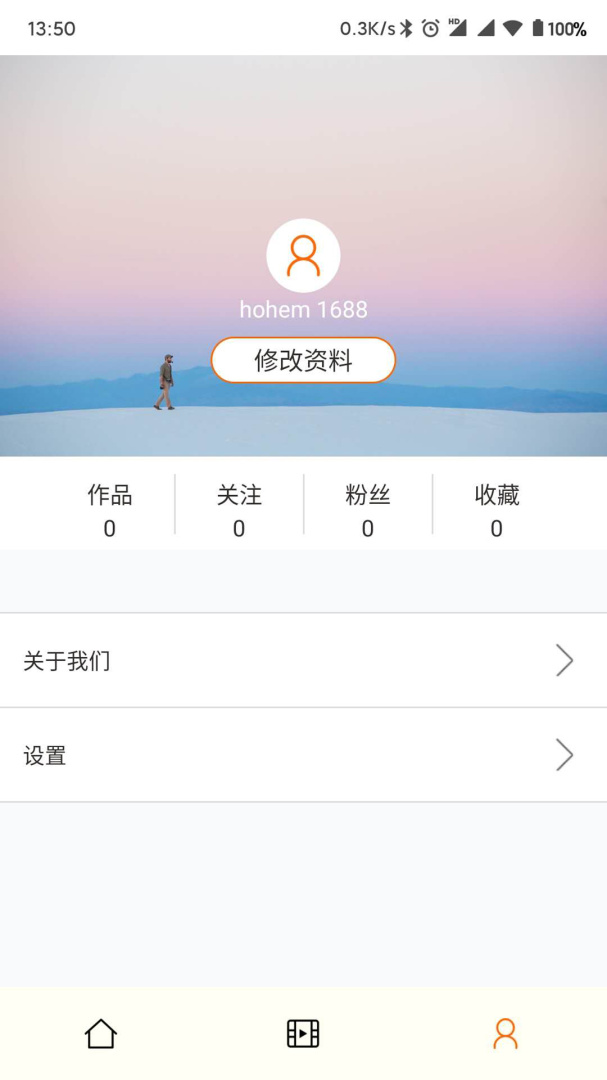Open the 关注 following list

tap(239, 510)
